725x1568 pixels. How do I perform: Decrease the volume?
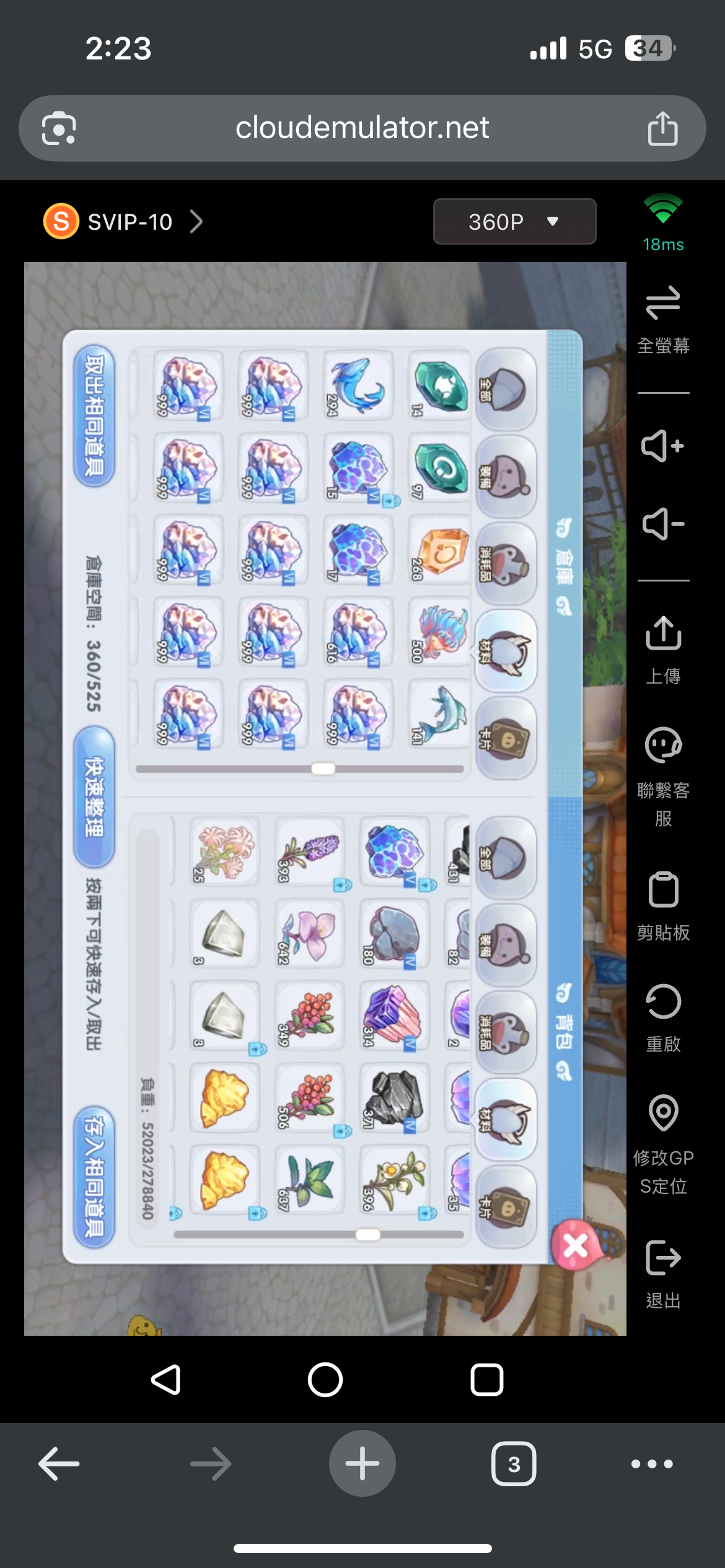point(663,524)
